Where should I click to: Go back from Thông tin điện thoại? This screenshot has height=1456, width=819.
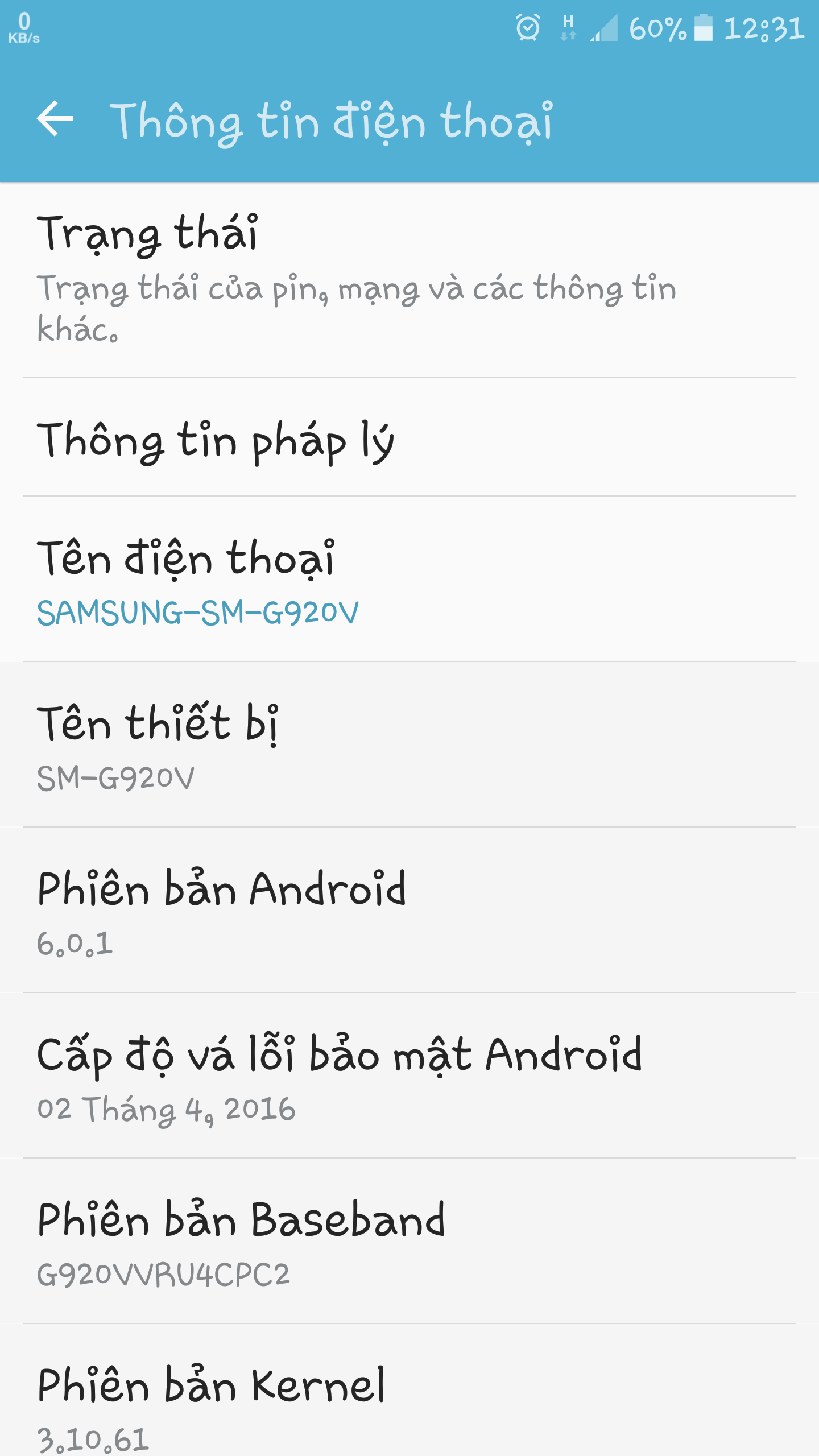point(55,119)
